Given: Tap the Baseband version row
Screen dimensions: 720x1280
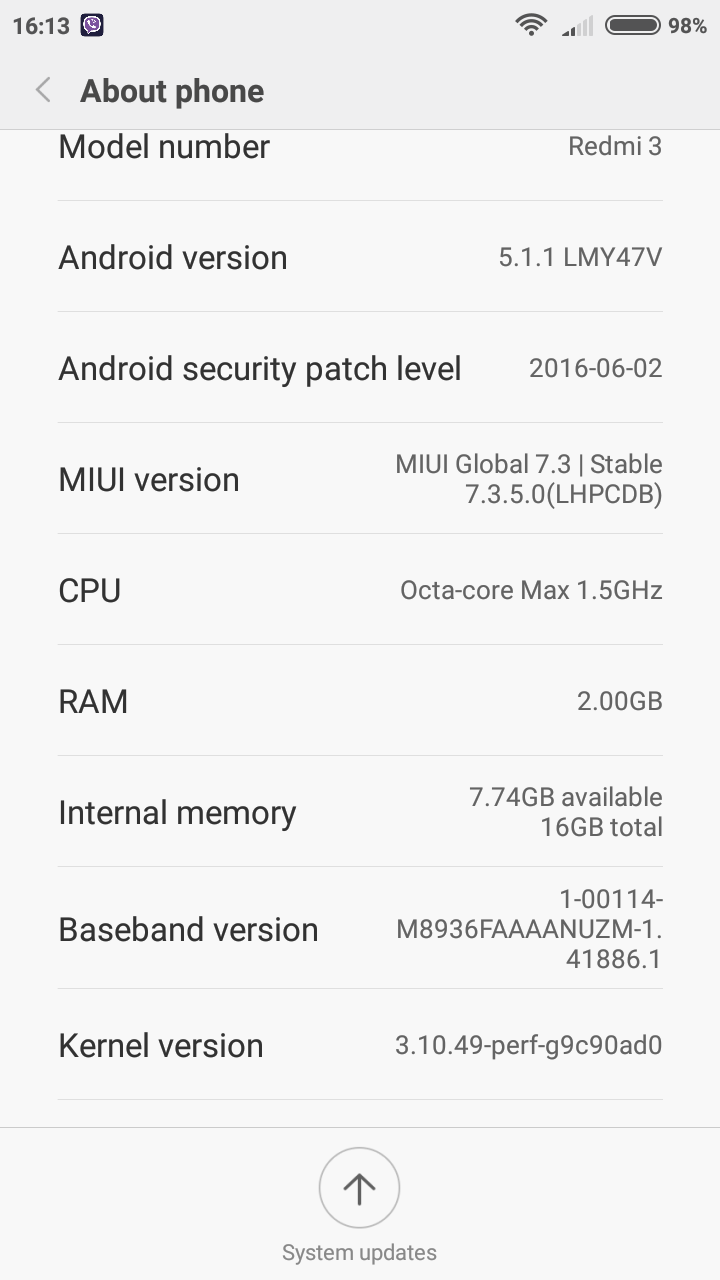Looking at the screenshot, I should click(x=360, y=929).
